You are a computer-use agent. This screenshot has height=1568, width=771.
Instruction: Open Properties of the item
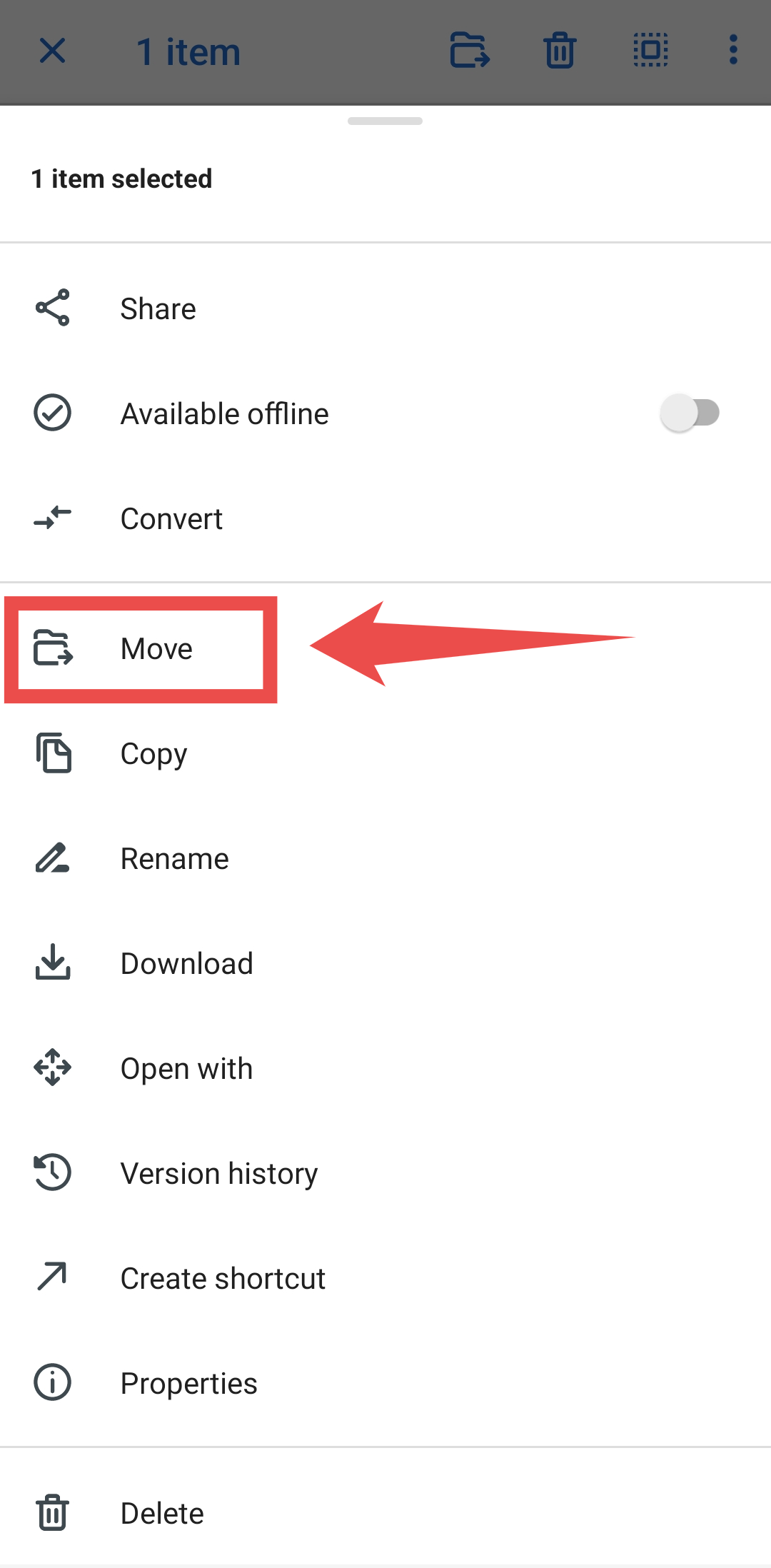[188, 1383]
